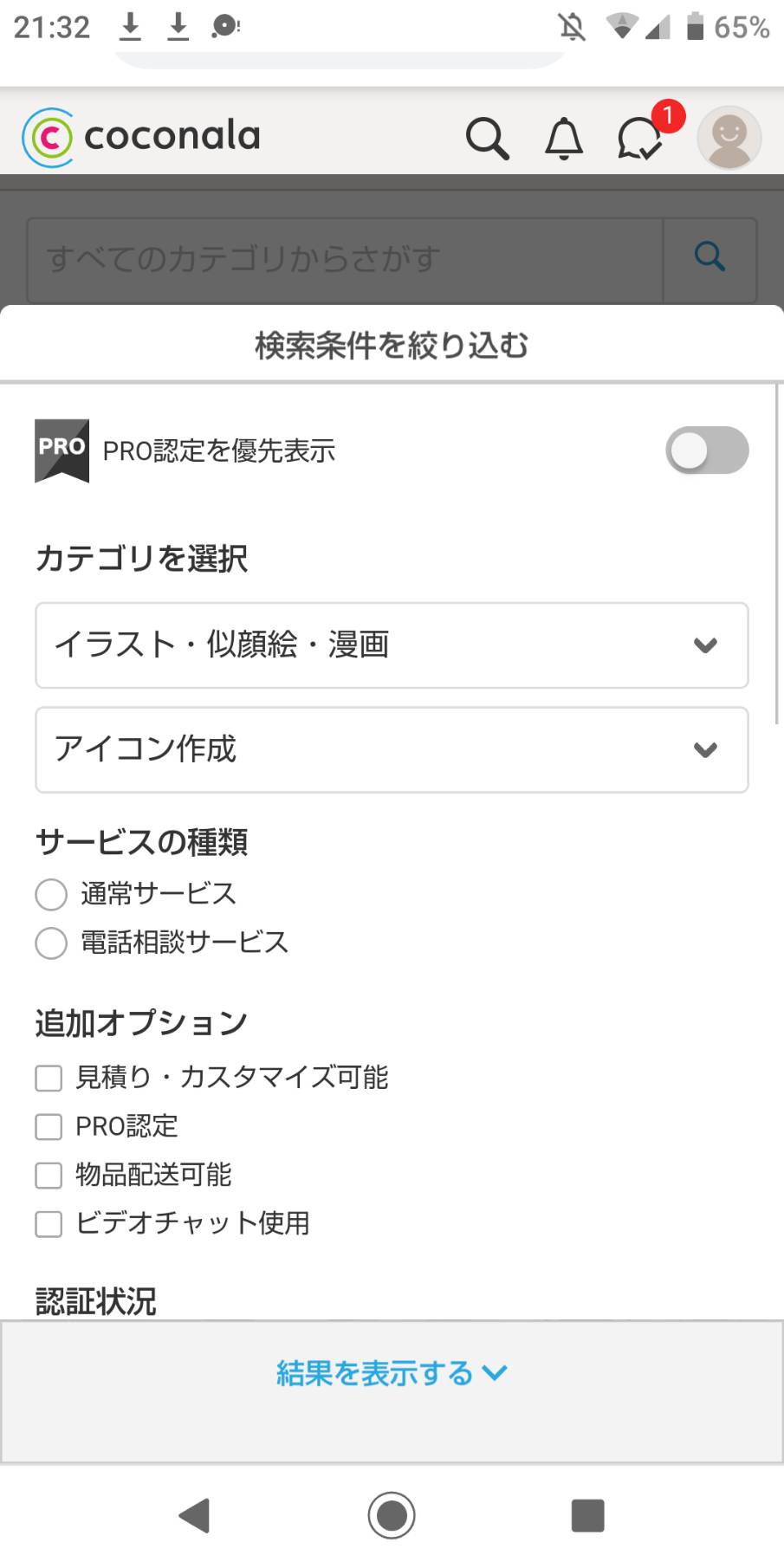Expand the イラスト・似顔絵・漫画 category dropdown
Image resolution: width=784 pixels, height=1568 pixels.
(392, 645)
